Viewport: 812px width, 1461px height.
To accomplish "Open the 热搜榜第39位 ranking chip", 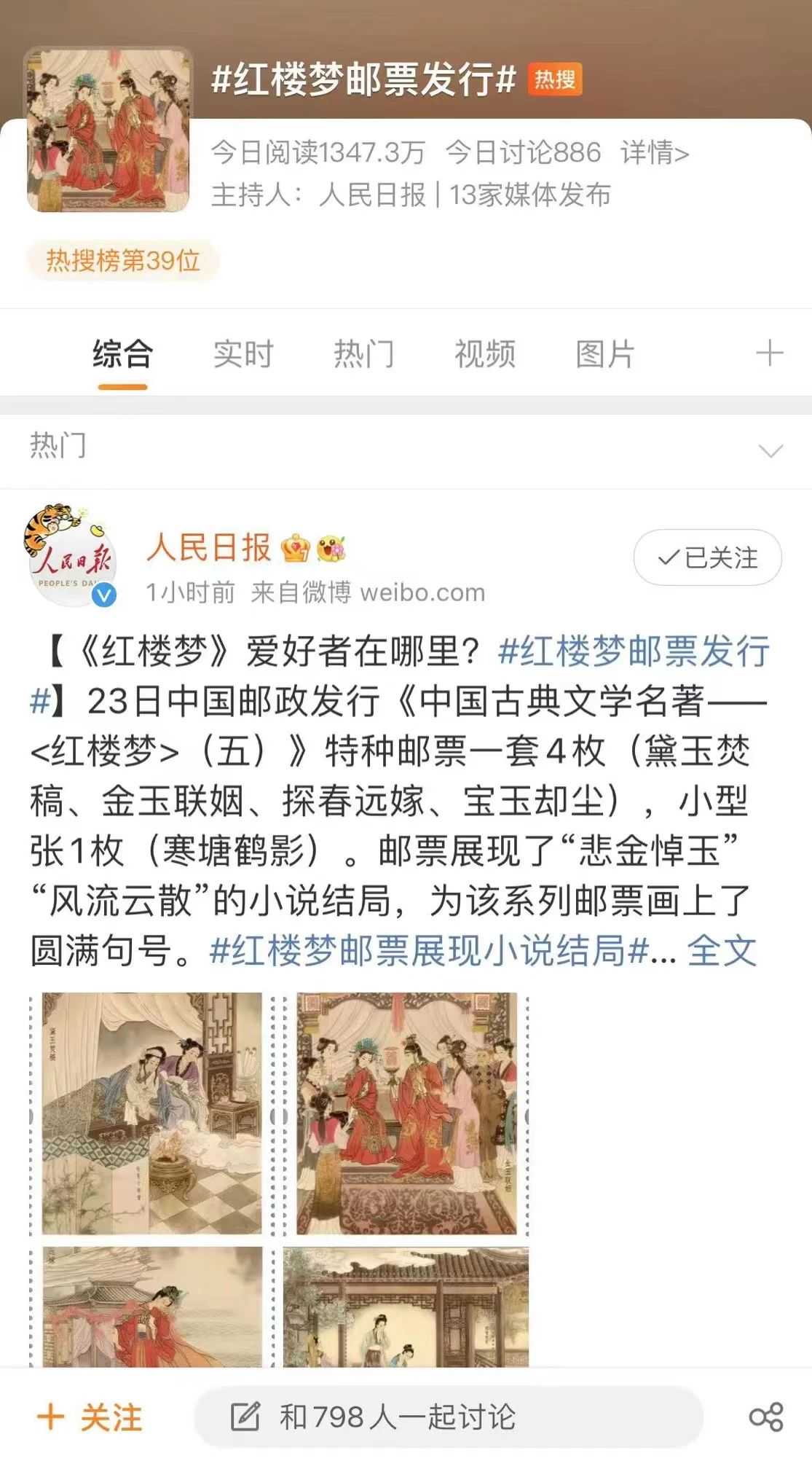I will [x=122, y=260].
